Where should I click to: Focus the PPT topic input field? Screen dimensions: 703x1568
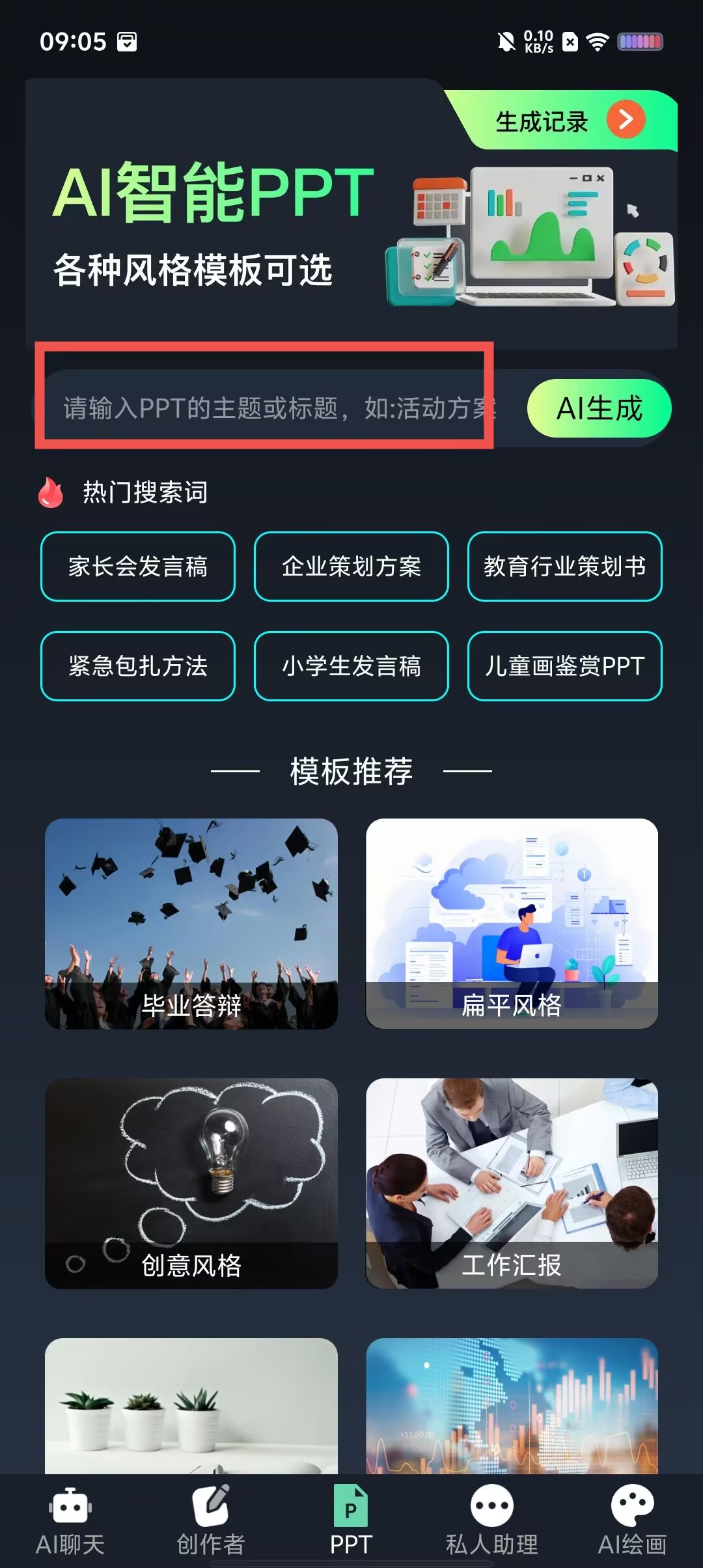click(x=273, y=408)
